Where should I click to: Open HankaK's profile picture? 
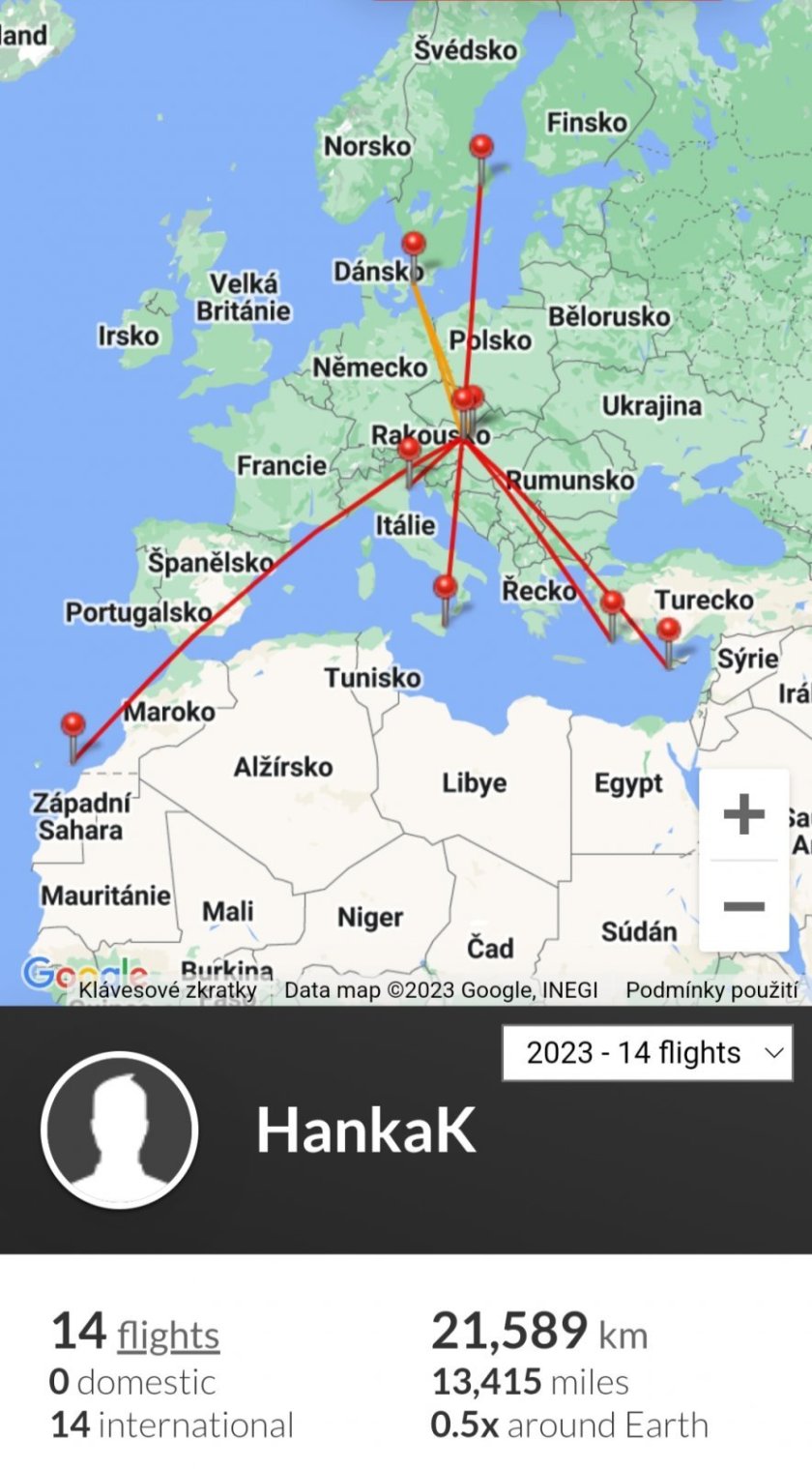click(120, 1130)
